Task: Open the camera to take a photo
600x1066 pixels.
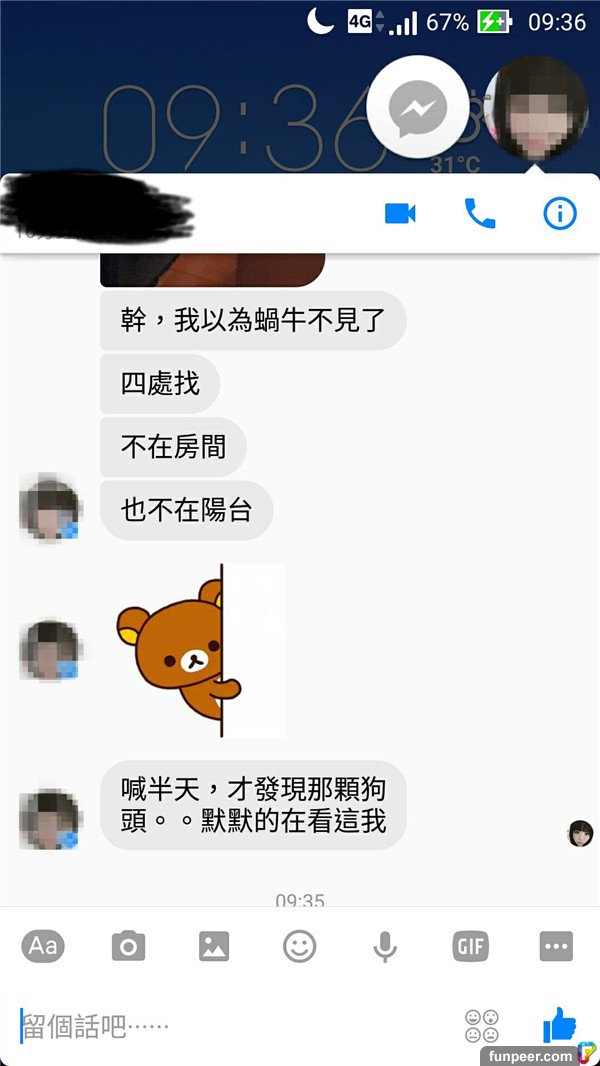Action: 128,945
